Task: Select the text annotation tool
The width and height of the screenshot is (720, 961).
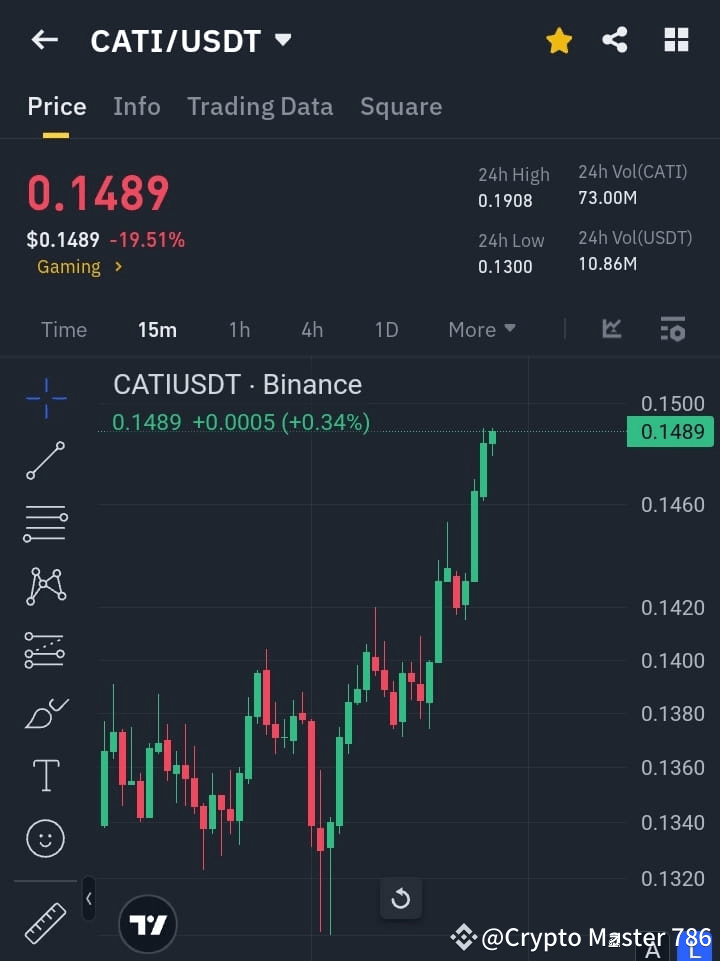Action: [45, 775]
